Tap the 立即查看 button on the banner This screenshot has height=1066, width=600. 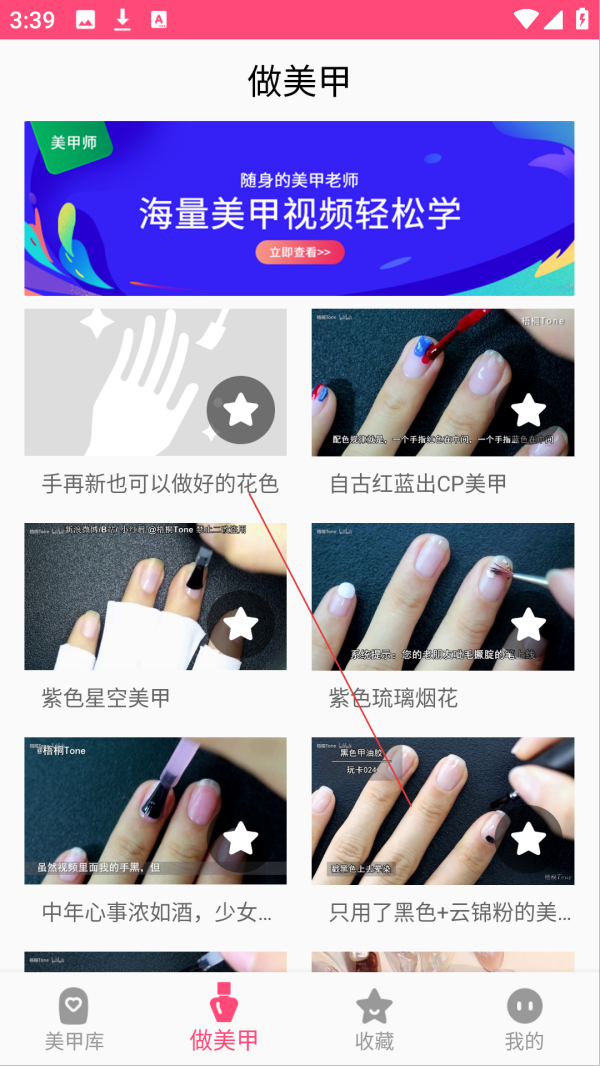point(299,252)
